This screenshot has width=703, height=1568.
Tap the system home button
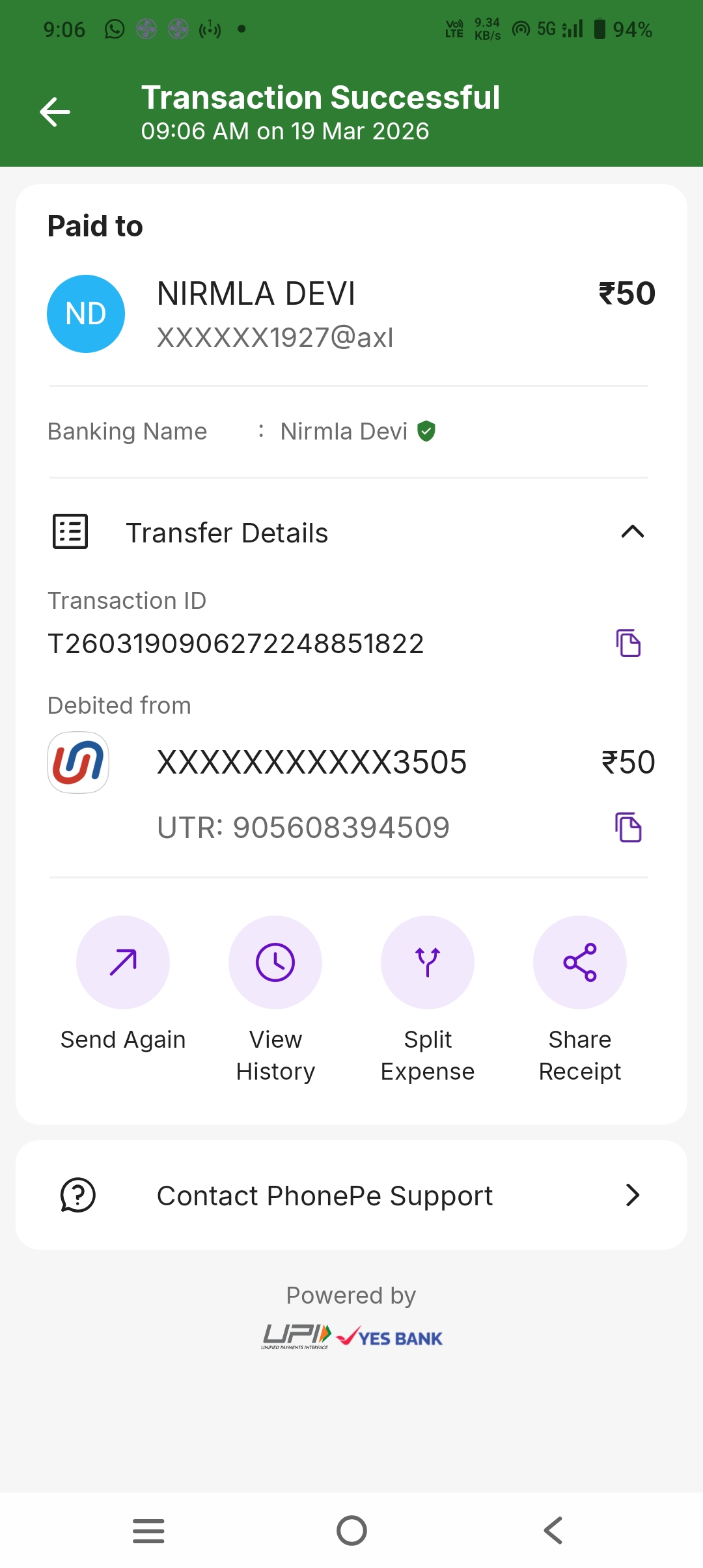point(351,1530)
